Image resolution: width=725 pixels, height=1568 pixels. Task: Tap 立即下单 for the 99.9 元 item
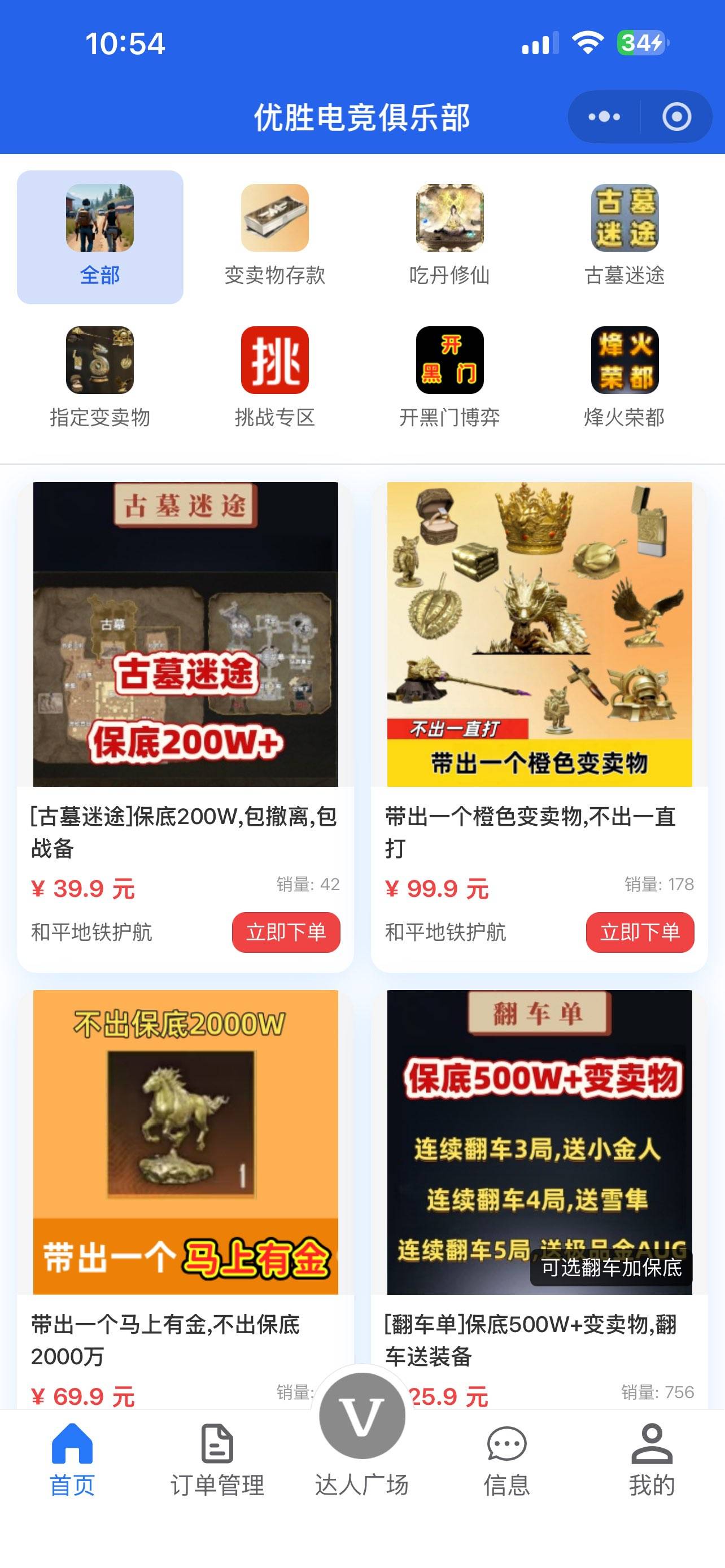pos(640,932)
